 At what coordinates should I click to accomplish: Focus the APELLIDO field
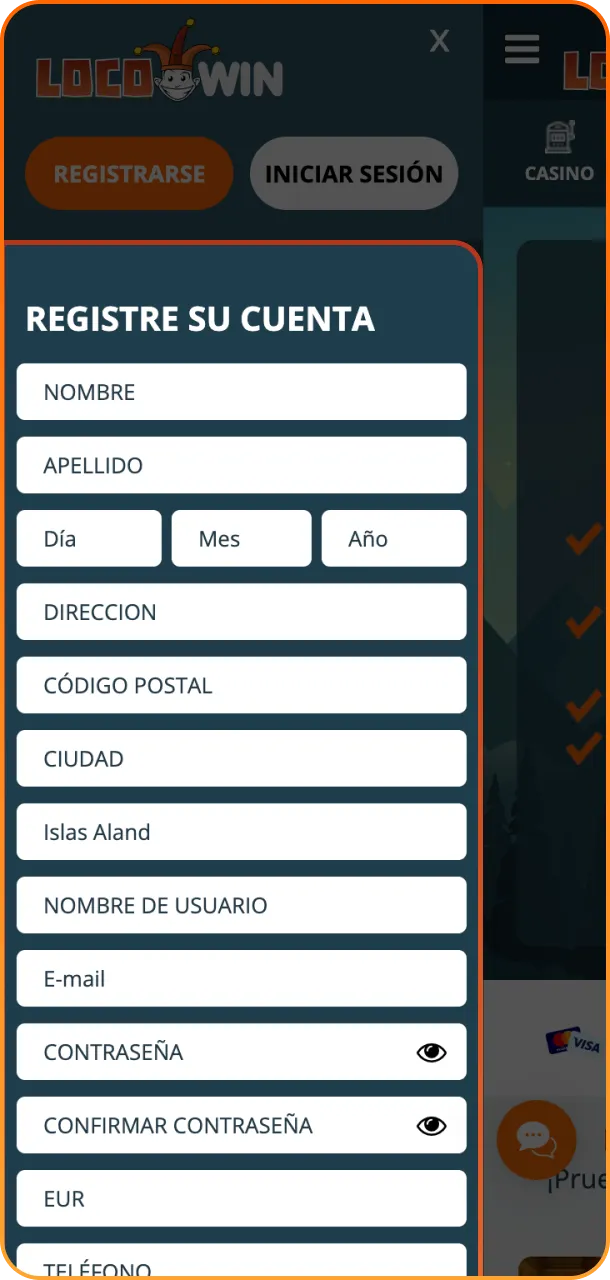[x=241, y=465]
